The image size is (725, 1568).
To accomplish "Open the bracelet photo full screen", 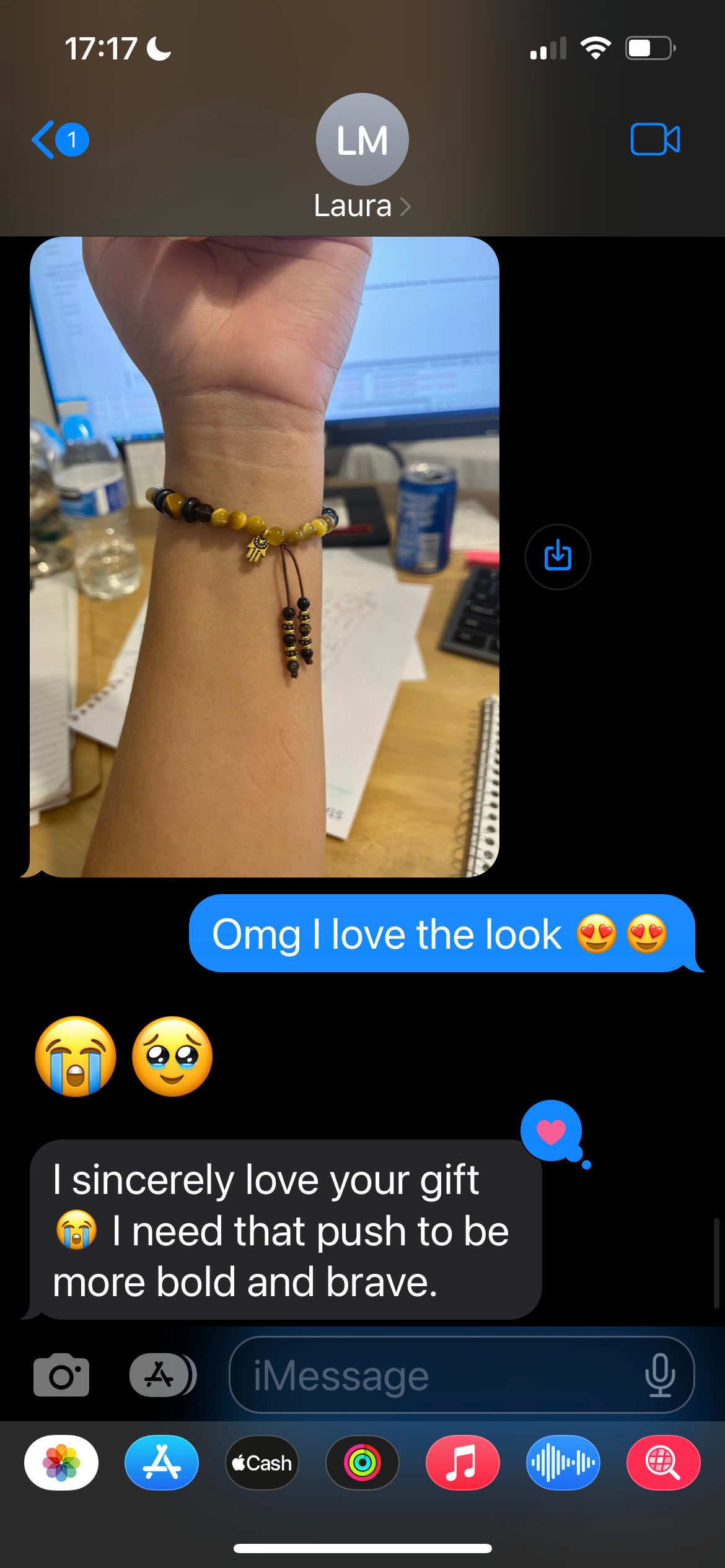I will pyautogui.click(x=265, y=557).
